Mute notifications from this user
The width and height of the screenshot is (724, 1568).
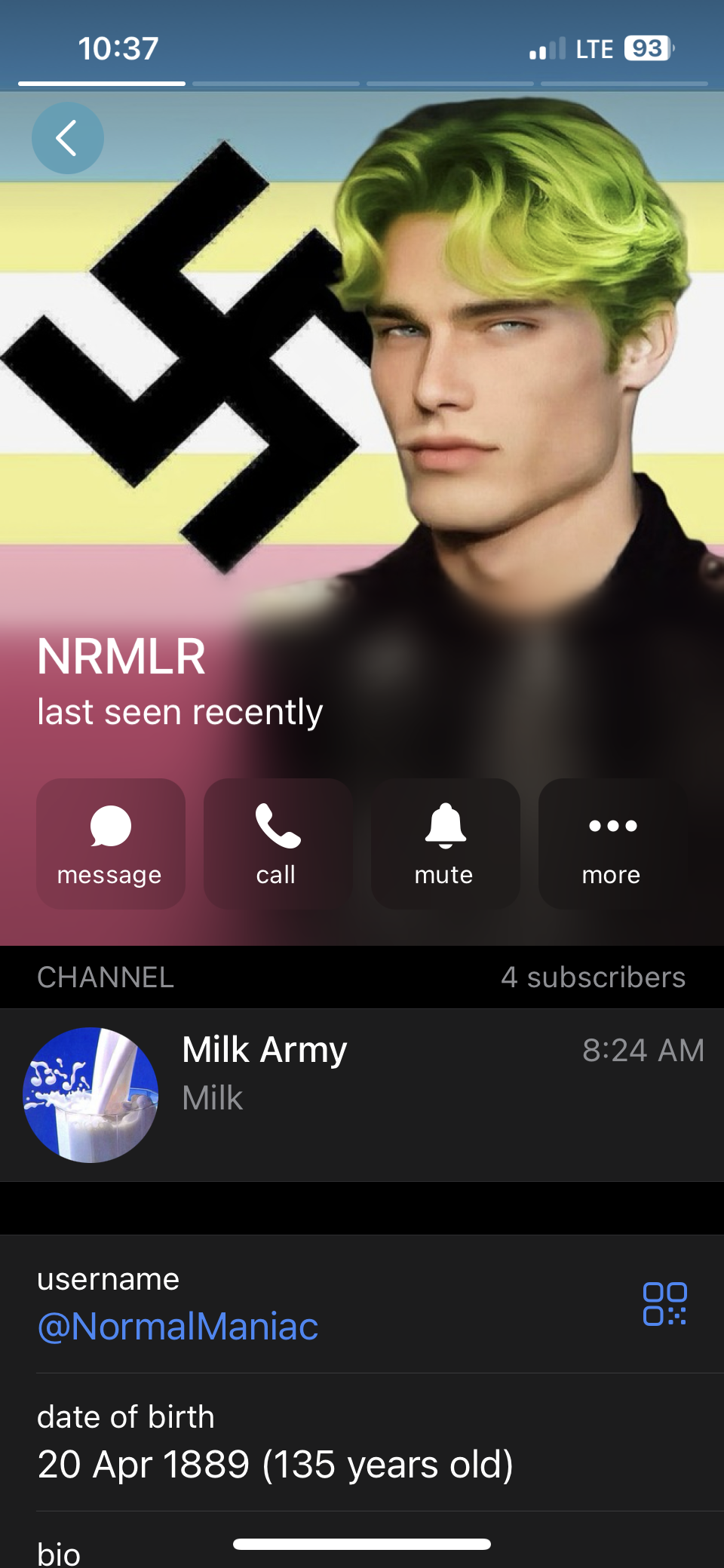pyautogui.click(x=445, y=843)
